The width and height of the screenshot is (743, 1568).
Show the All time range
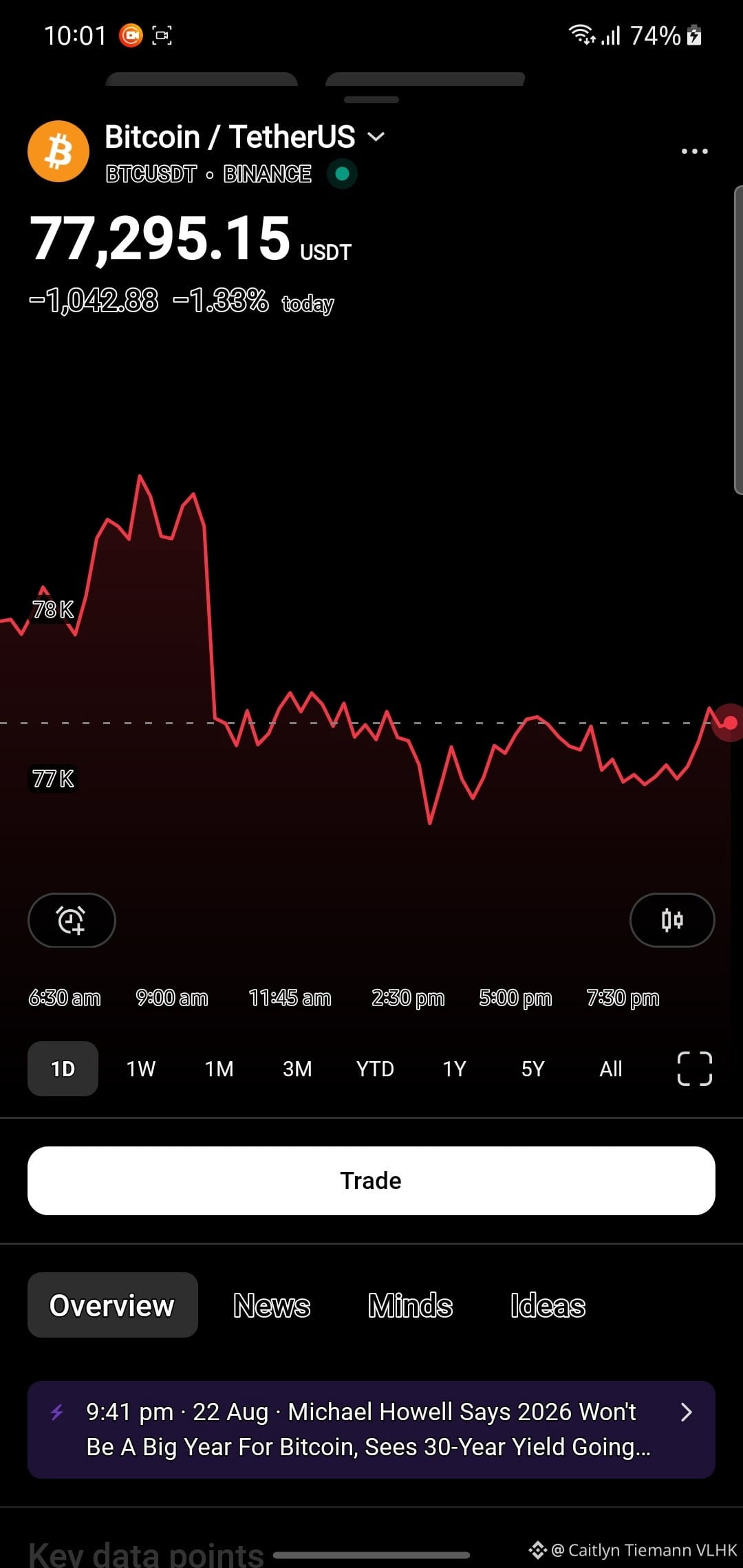[x=611, y=1069]
